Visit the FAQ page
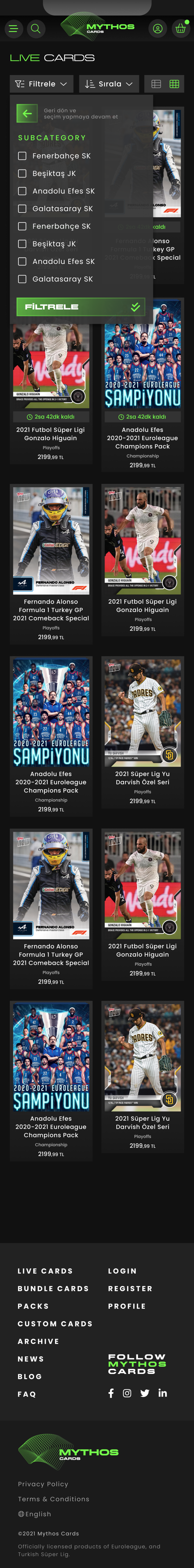Image resolution: width=194 pixels, height=1568 pixels. [27, 1393]
